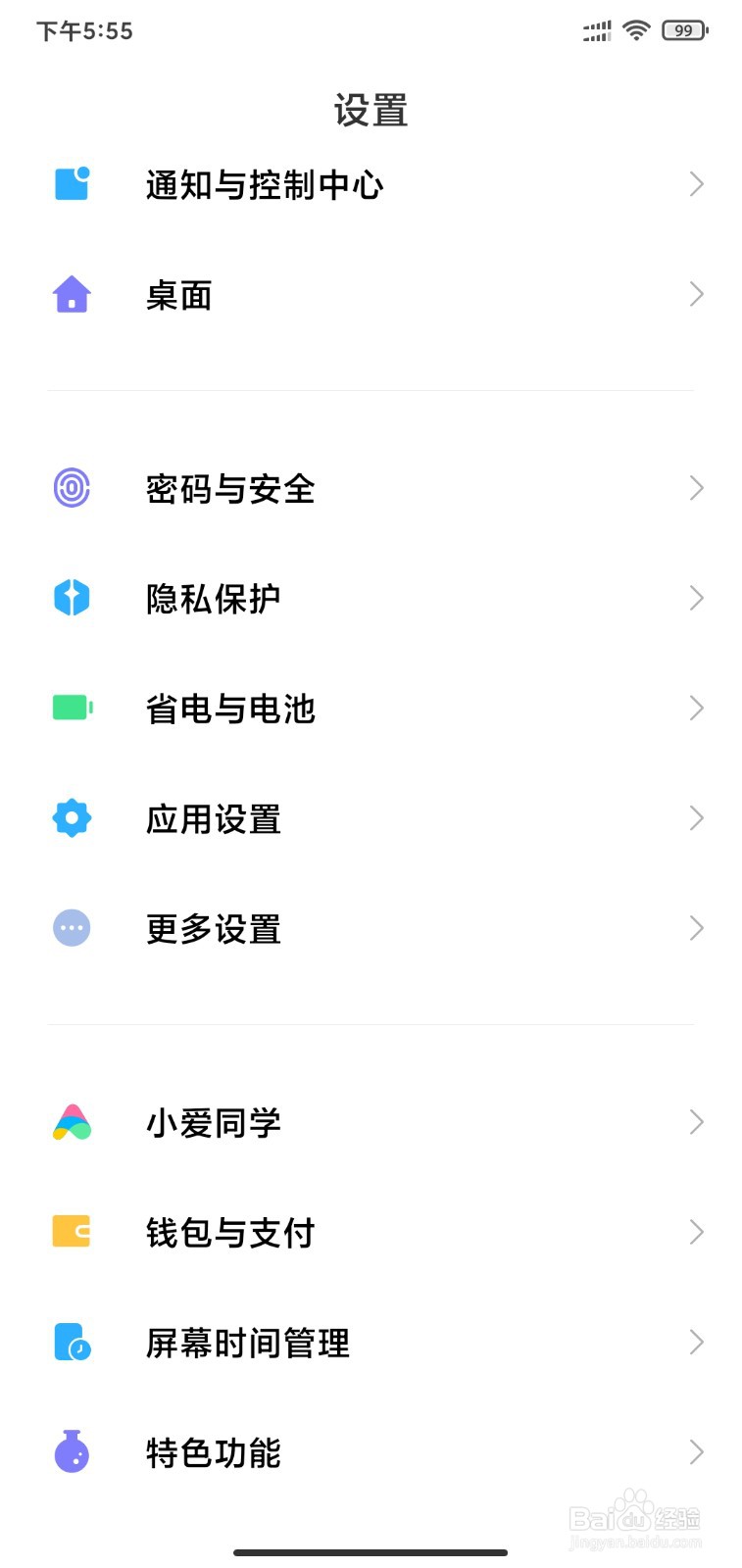Screen dimensions: 742x1568
Task: Click the battery icon for 省电与电池
Action: (x=71, y=707)
